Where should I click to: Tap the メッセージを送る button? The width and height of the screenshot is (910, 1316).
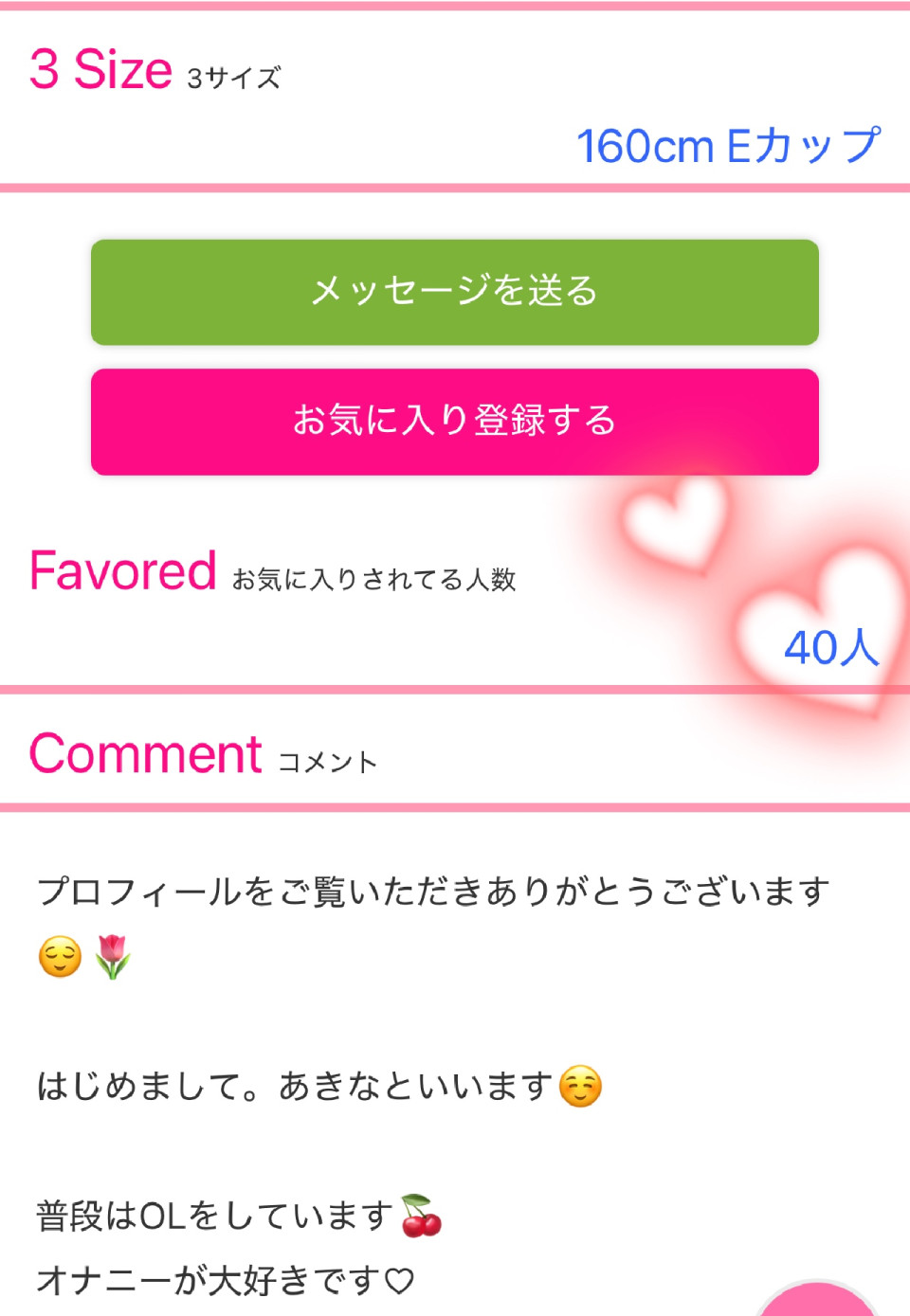coord(455,292)
